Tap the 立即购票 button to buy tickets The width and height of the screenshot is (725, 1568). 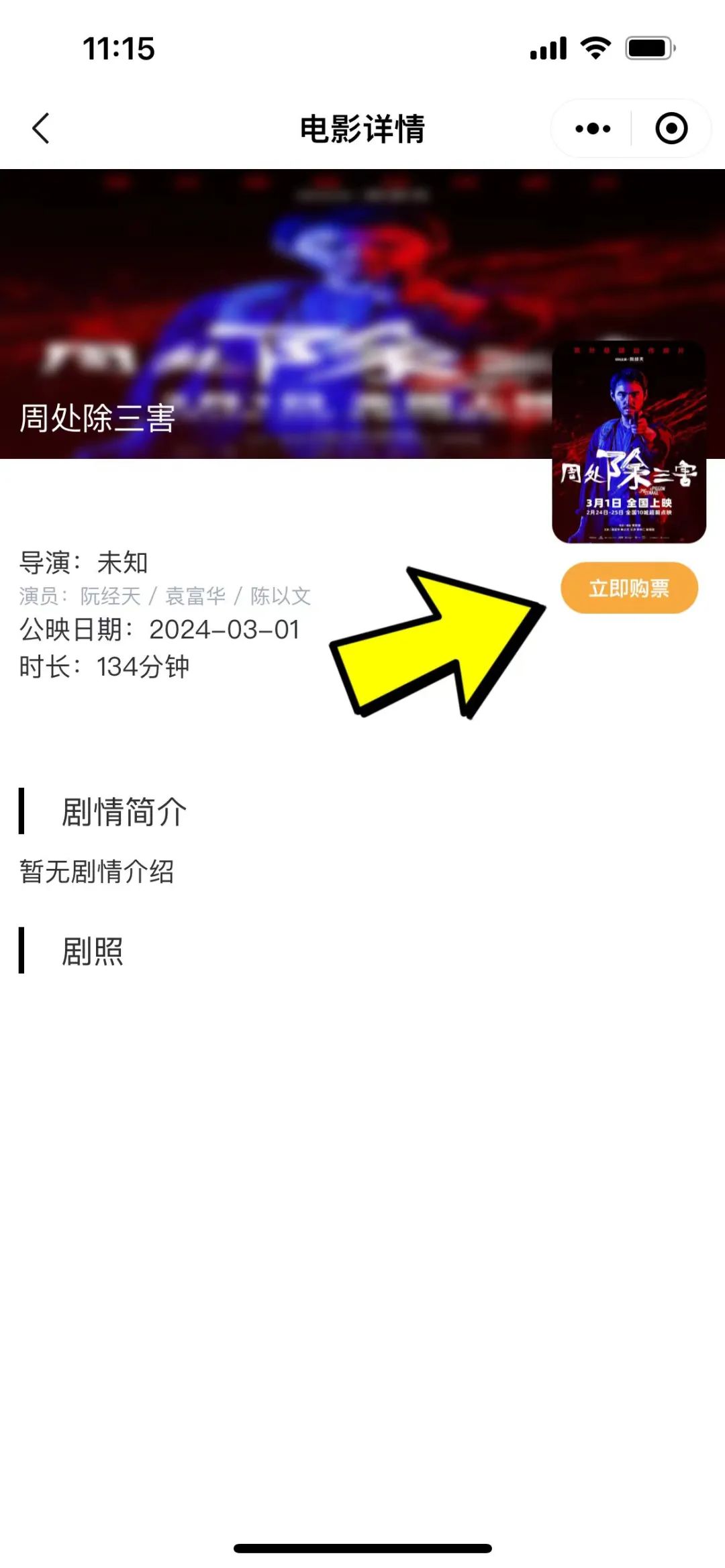tap(629, 588)
